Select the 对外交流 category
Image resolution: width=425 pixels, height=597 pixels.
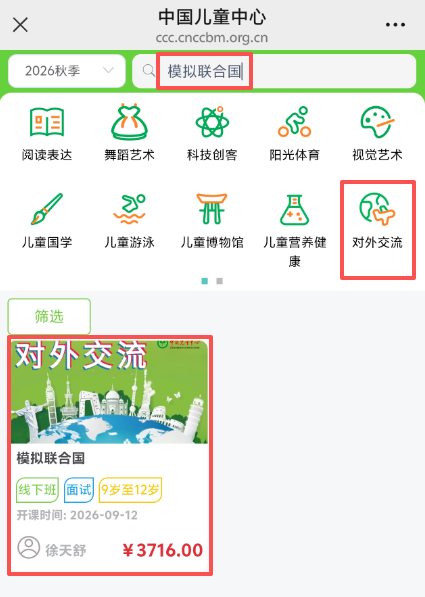[377, 221]
